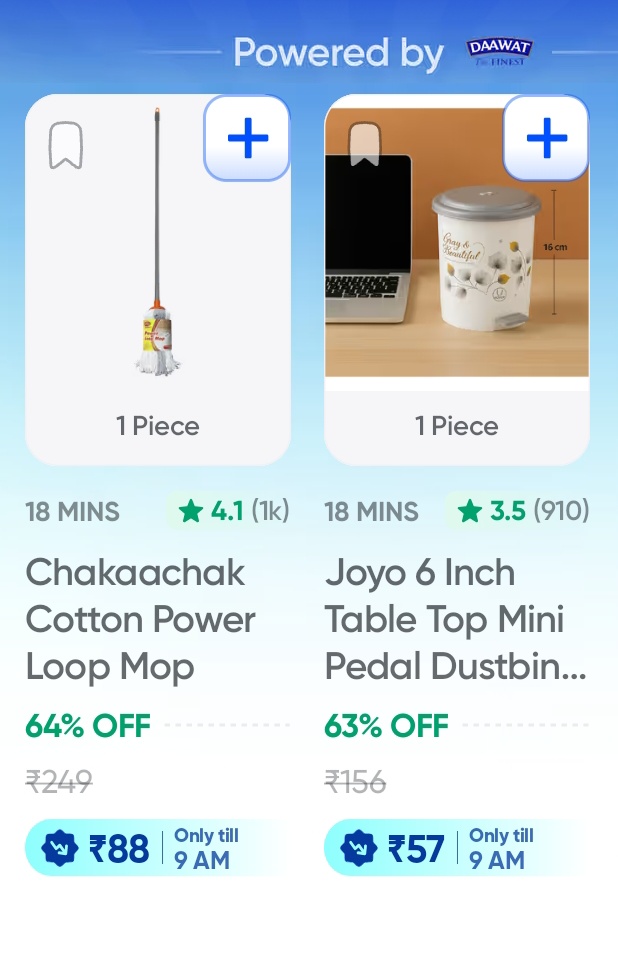Image resolution: width=618 pixels, height=957 pixels.
Task: Bookmark the Joyo Table Top Mini Dustbin
Action: click(364, 145)
